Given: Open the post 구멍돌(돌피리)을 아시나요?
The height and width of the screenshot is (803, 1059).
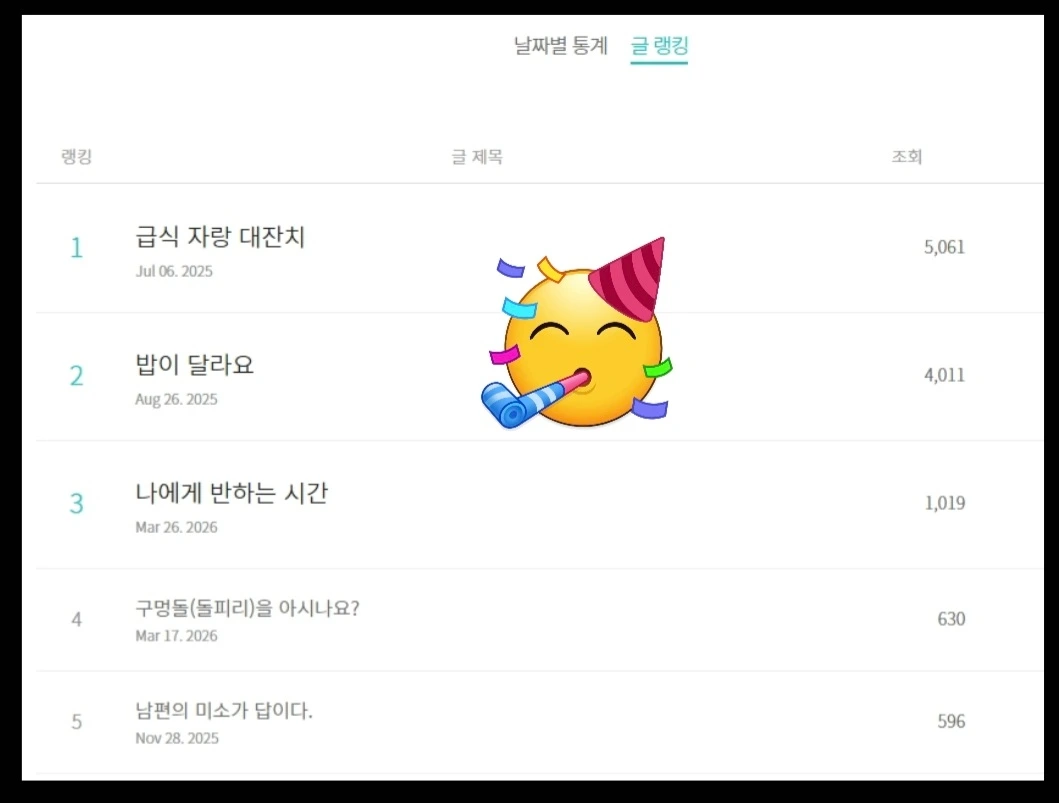Looking at the screenshot, I should [247, 608].
